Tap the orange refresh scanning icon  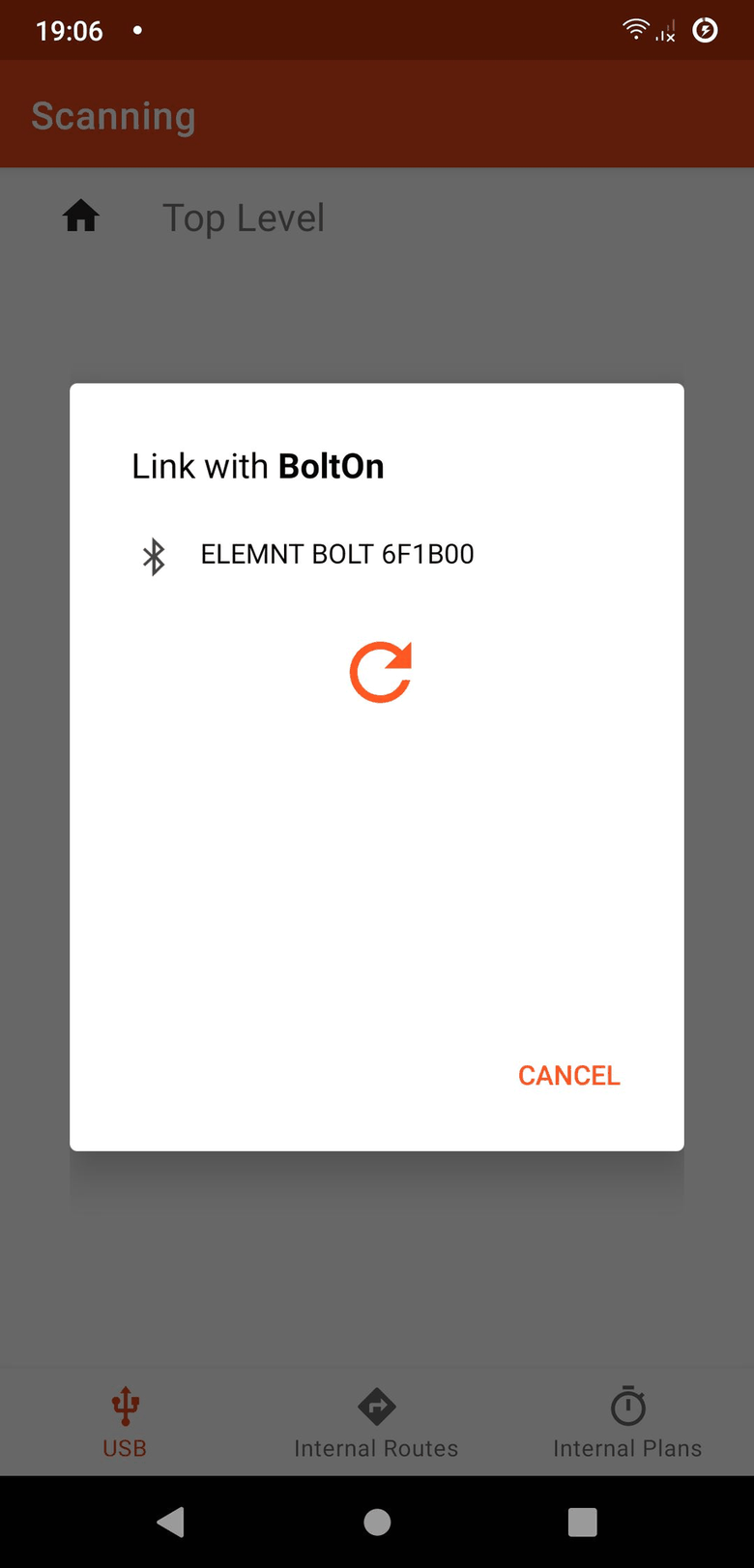pos(380,671)
